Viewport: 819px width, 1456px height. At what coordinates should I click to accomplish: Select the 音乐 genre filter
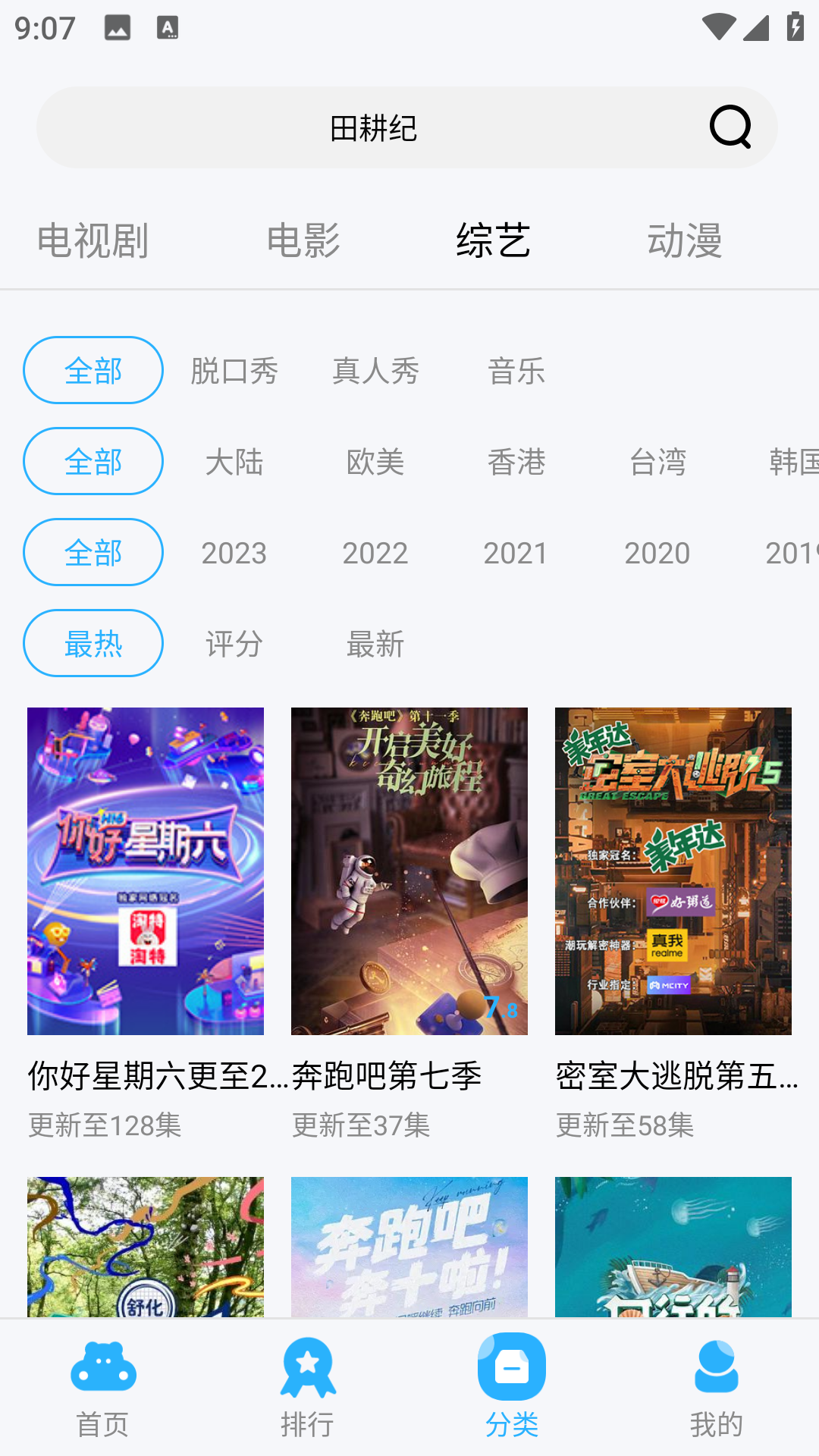coord(516,371)
